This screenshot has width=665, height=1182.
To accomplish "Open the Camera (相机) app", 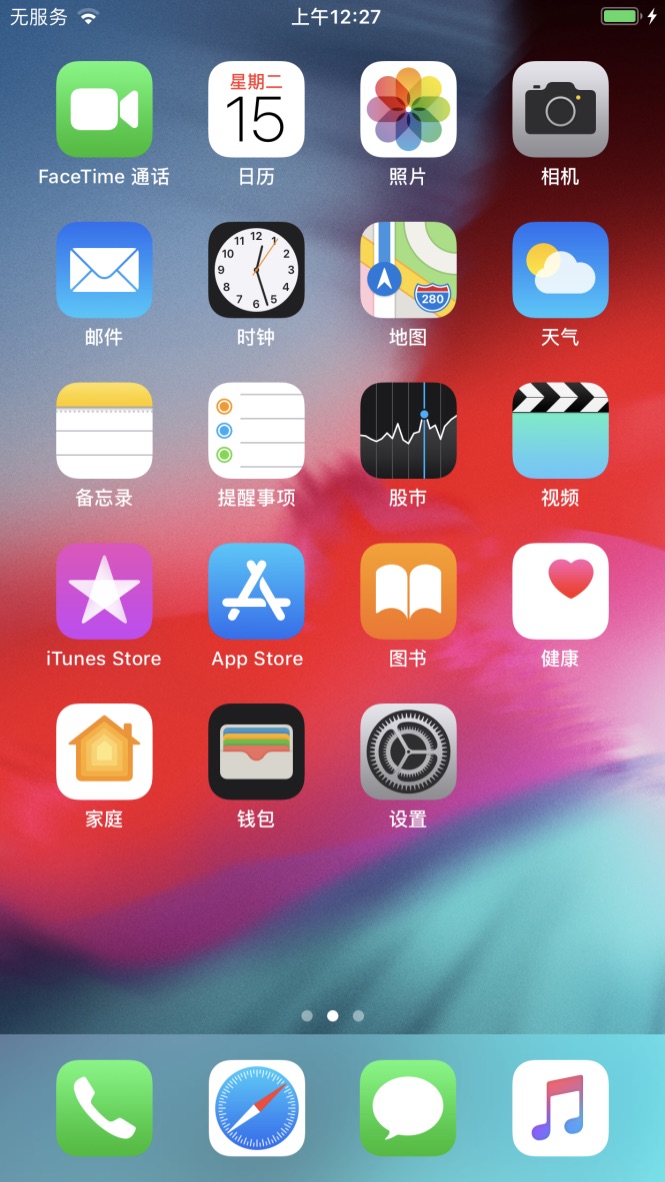I will click(560, 110).
